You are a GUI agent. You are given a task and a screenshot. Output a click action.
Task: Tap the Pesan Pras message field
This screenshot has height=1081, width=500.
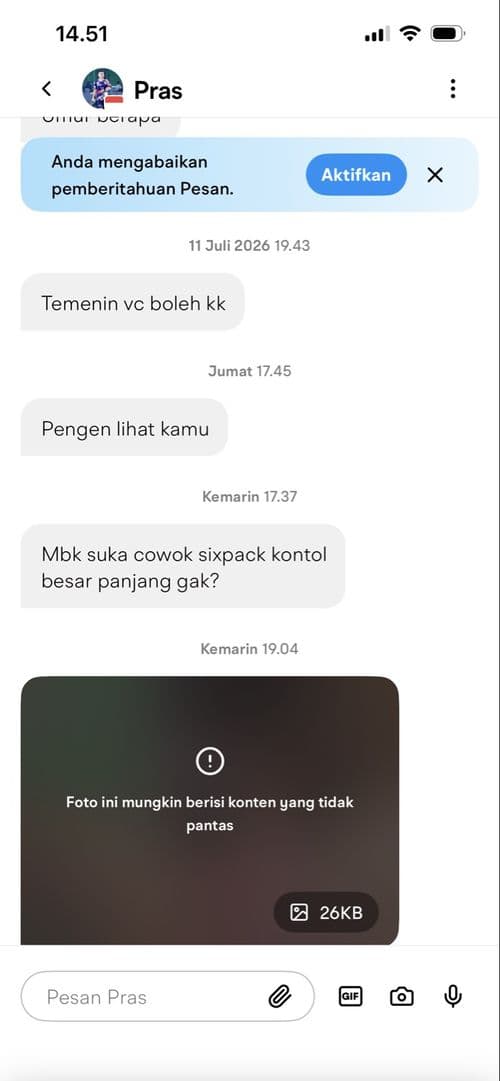click(x=168, y=996)
